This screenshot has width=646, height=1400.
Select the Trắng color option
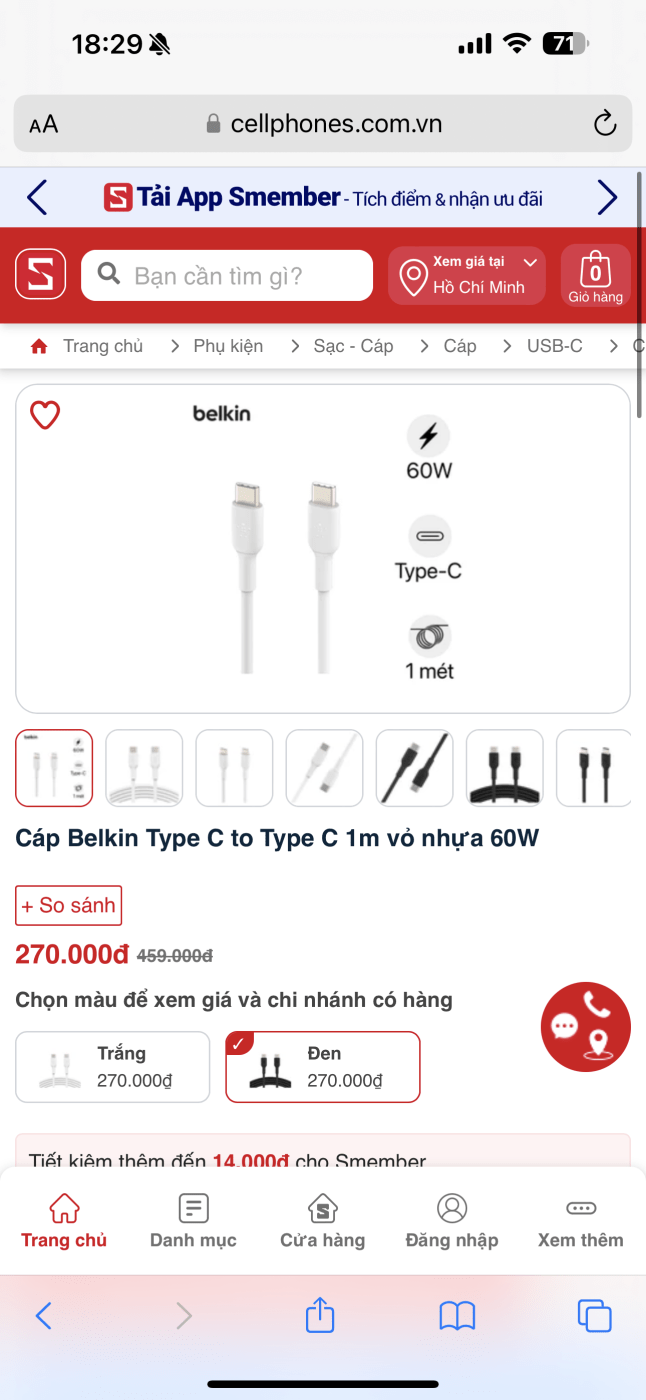[x=113, y=1067]
